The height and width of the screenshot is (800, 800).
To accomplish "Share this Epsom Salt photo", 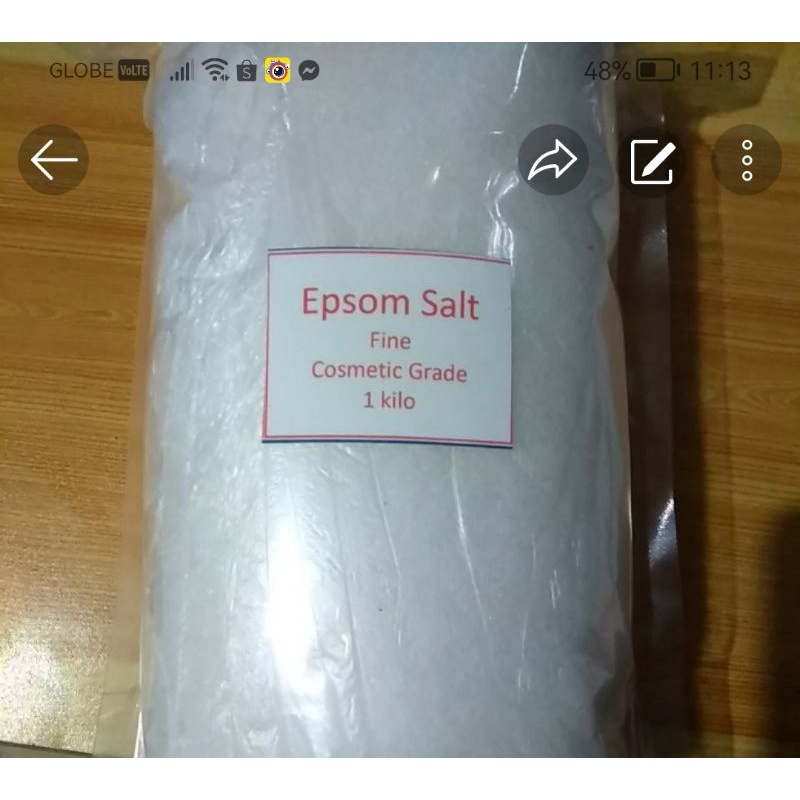I will point(553,160).
